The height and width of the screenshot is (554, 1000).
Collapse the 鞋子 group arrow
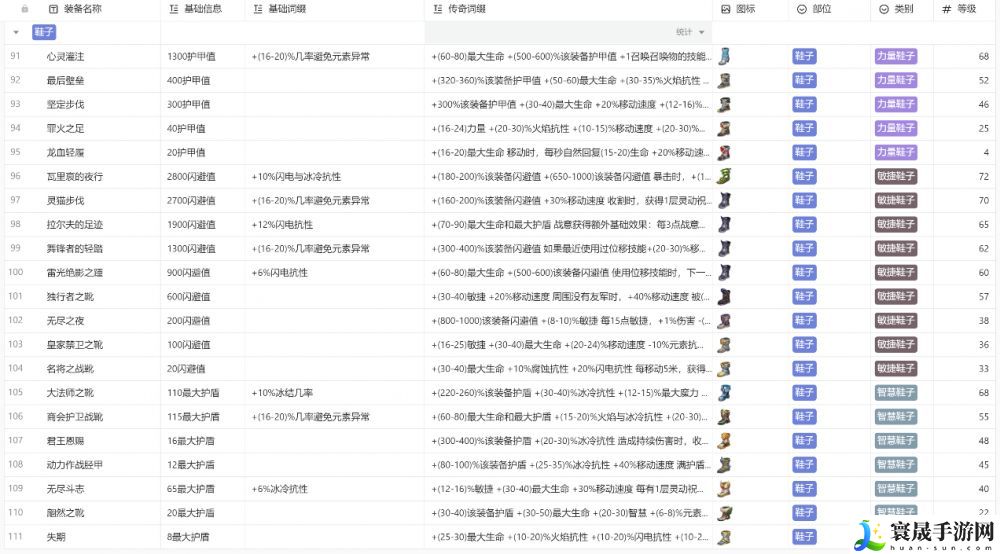(16, 32)
